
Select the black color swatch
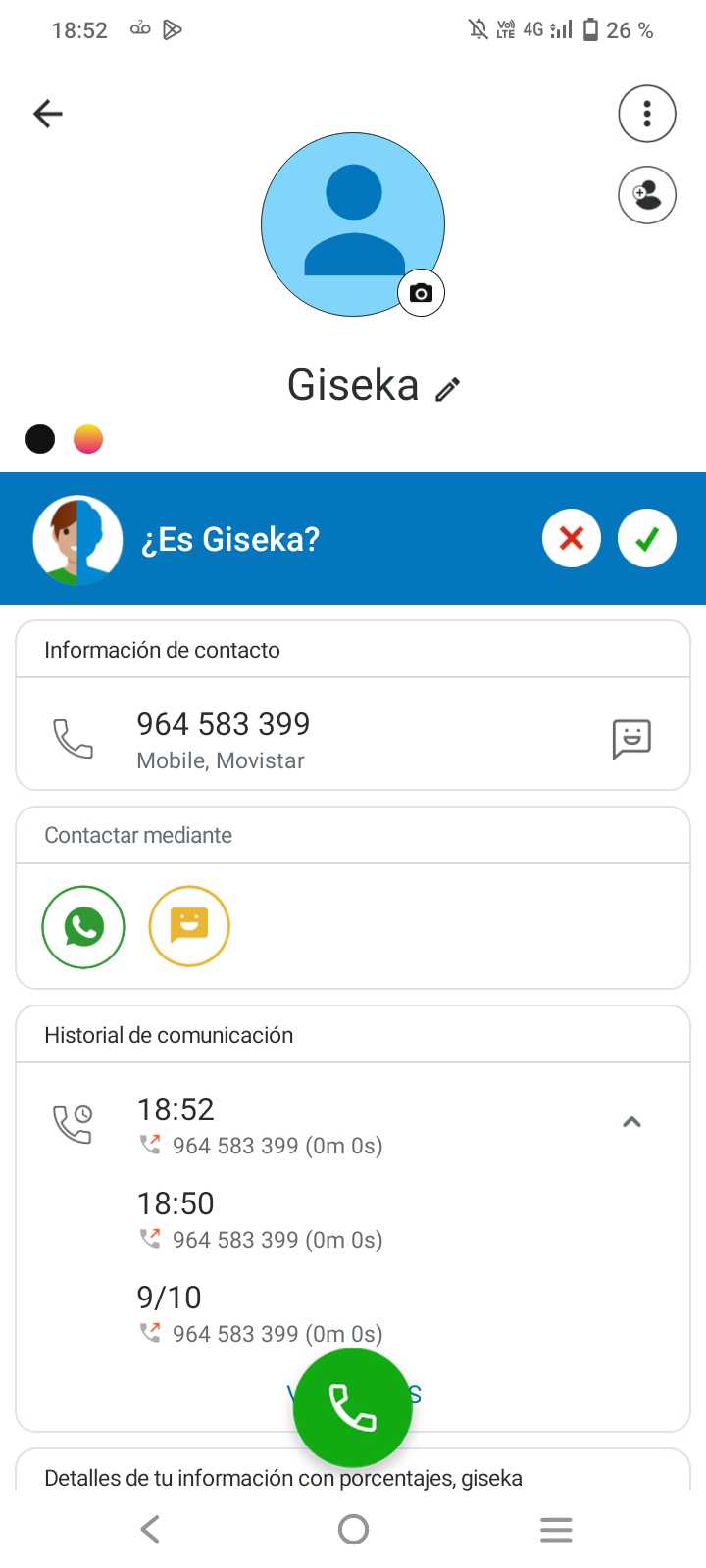40,439
